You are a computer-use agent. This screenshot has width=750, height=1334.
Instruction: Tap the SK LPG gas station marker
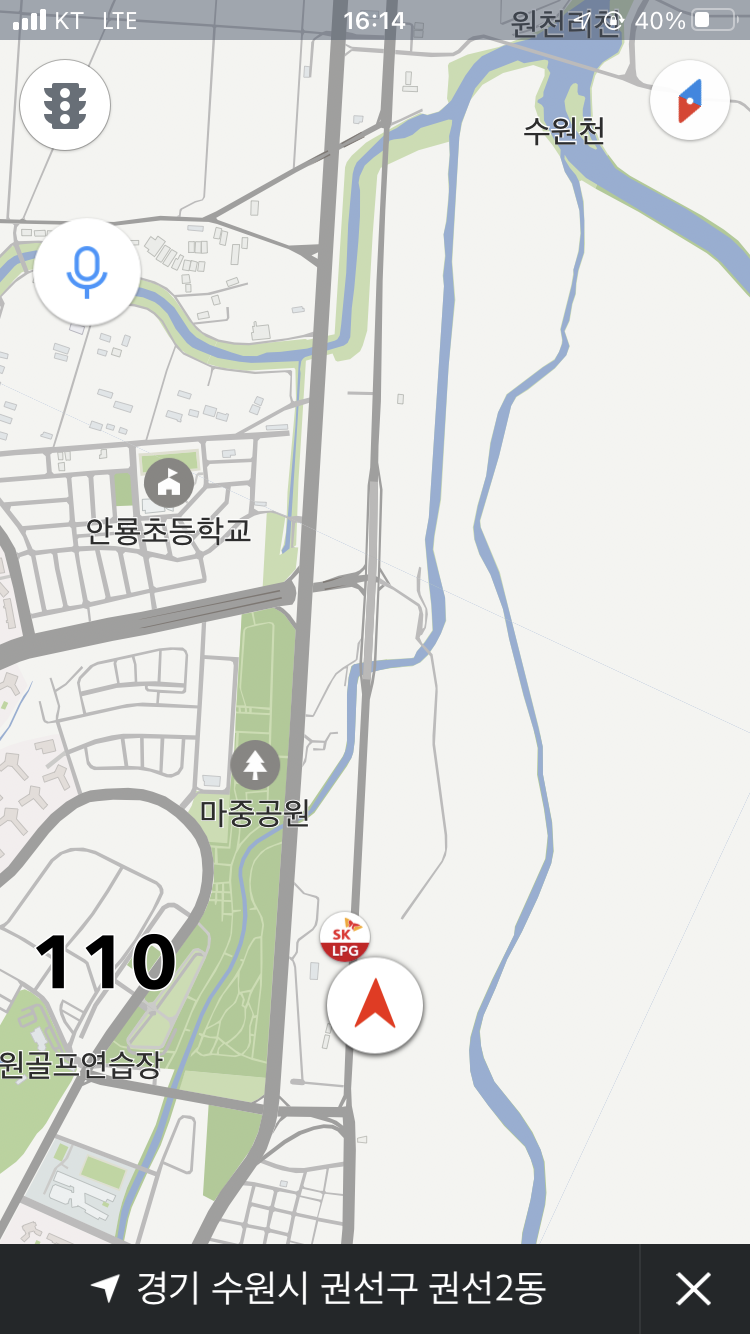pos(345,937)
